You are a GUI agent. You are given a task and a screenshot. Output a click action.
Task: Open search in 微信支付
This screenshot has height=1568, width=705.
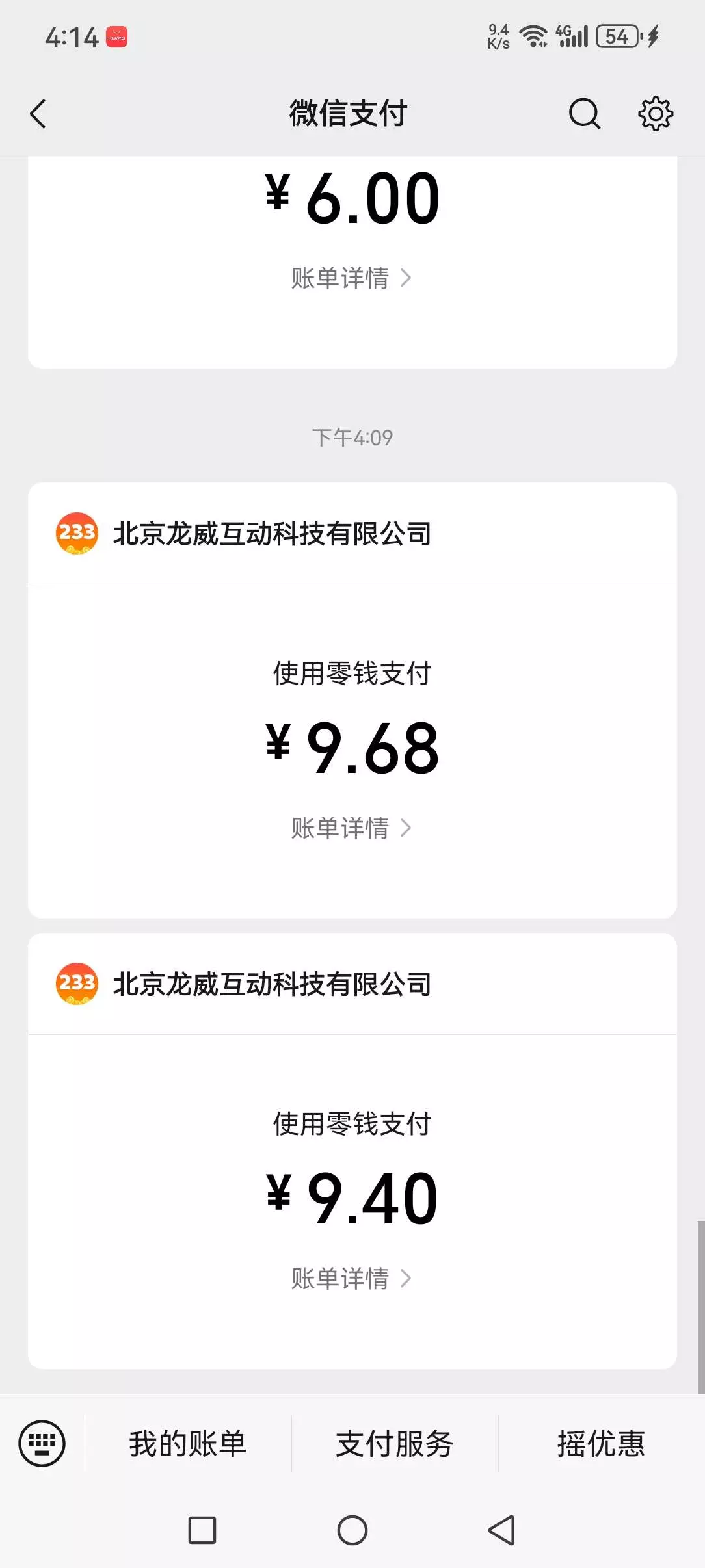click(584, 114)
